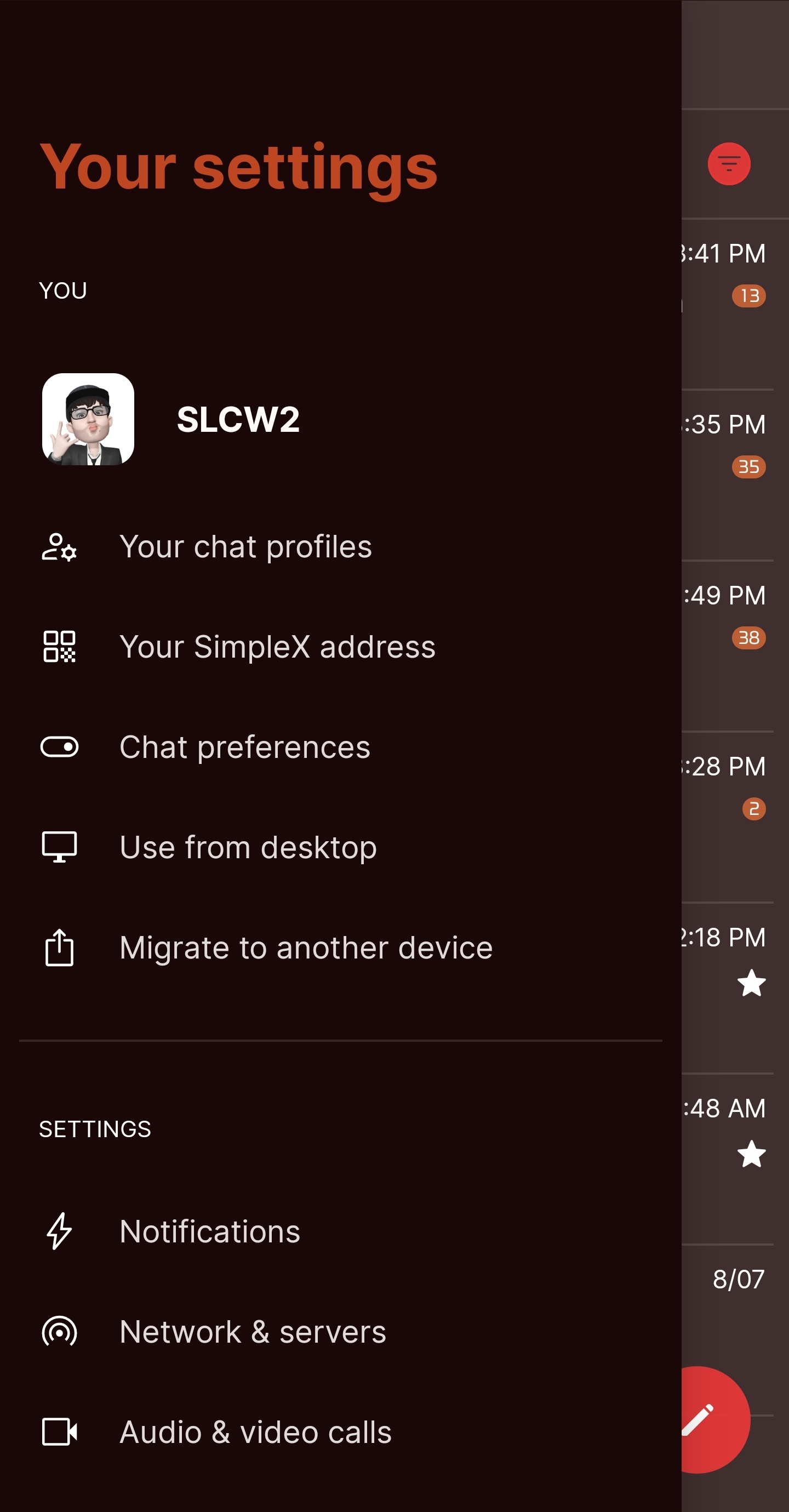Open Network & servers settings
The image size is (789, 1512).
point(253,1332)
